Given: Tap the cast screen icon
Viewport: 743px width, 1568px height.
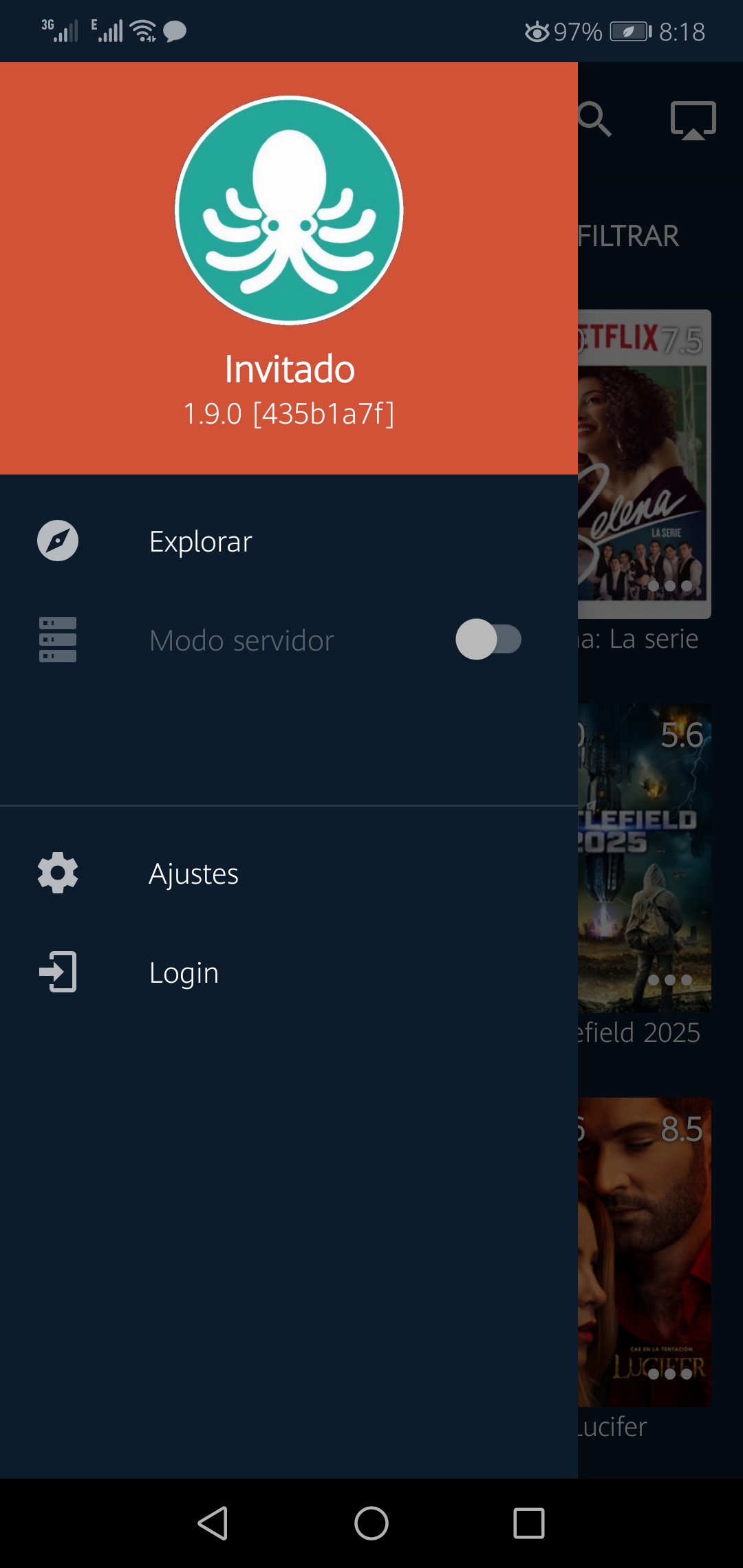Looking at the screenshot, I should click(693, 120).
